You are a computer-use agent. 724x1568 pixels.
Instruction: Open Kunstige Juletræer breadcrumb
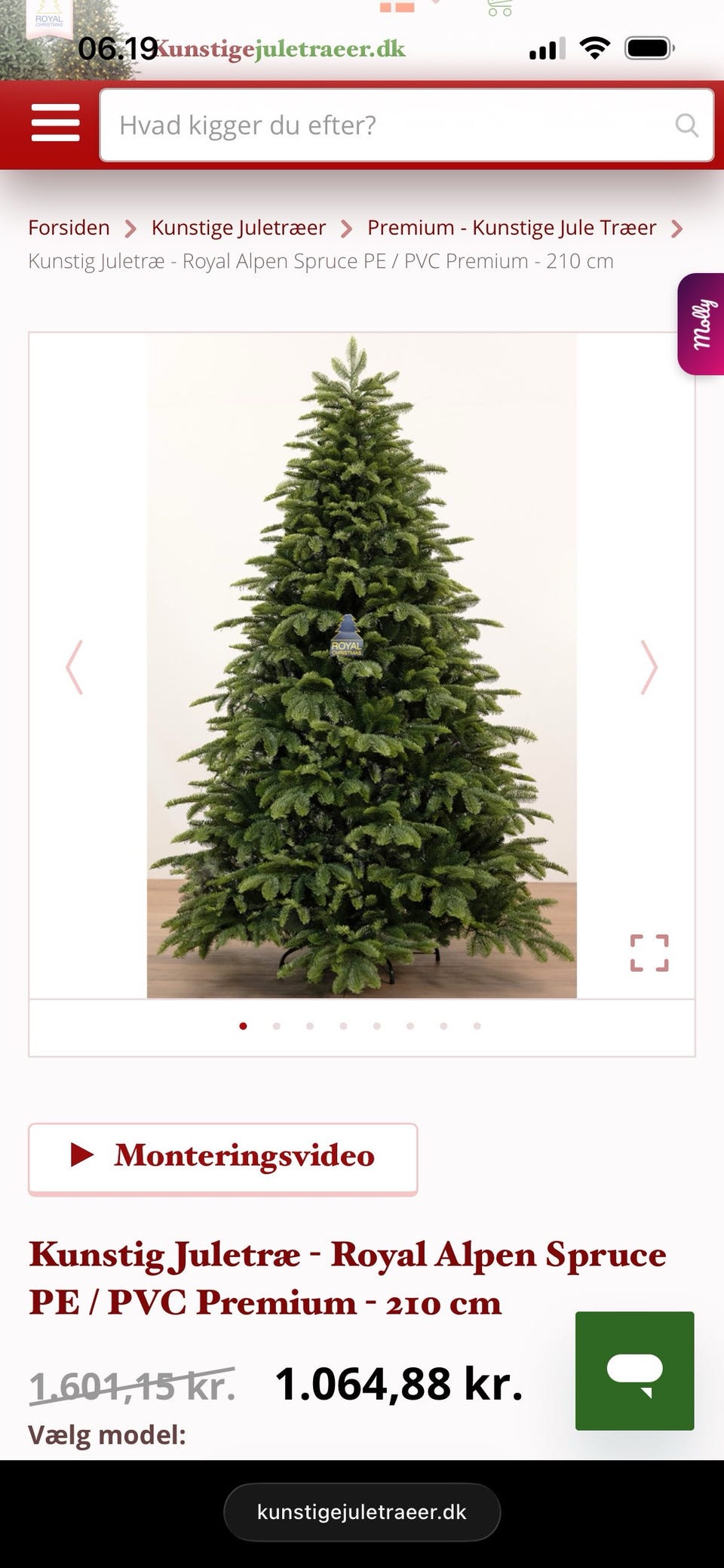pyautogui.click(x=238, y=227)
